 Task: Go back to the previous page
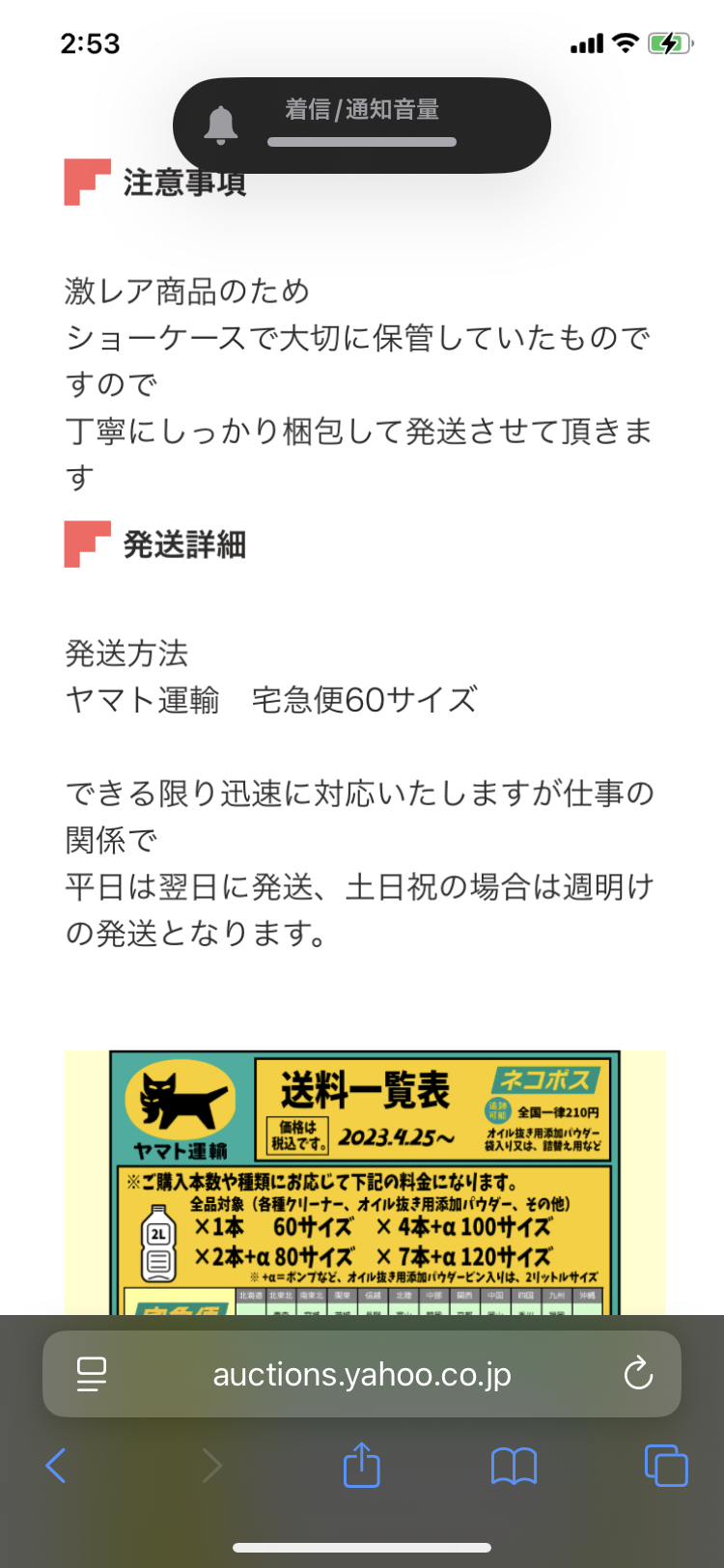57,1466
